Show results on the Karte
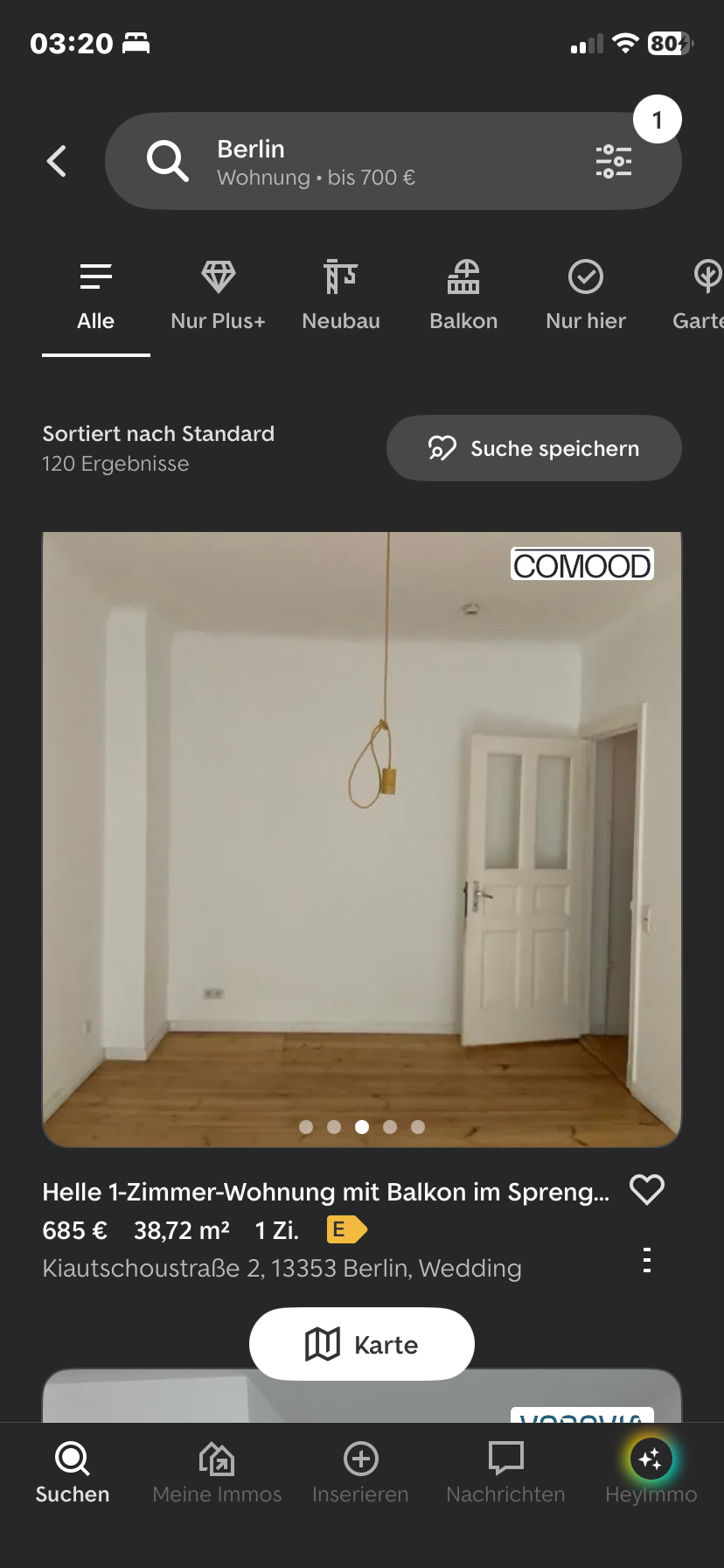The image size is (724, 1568). (x=361, y=1344)
